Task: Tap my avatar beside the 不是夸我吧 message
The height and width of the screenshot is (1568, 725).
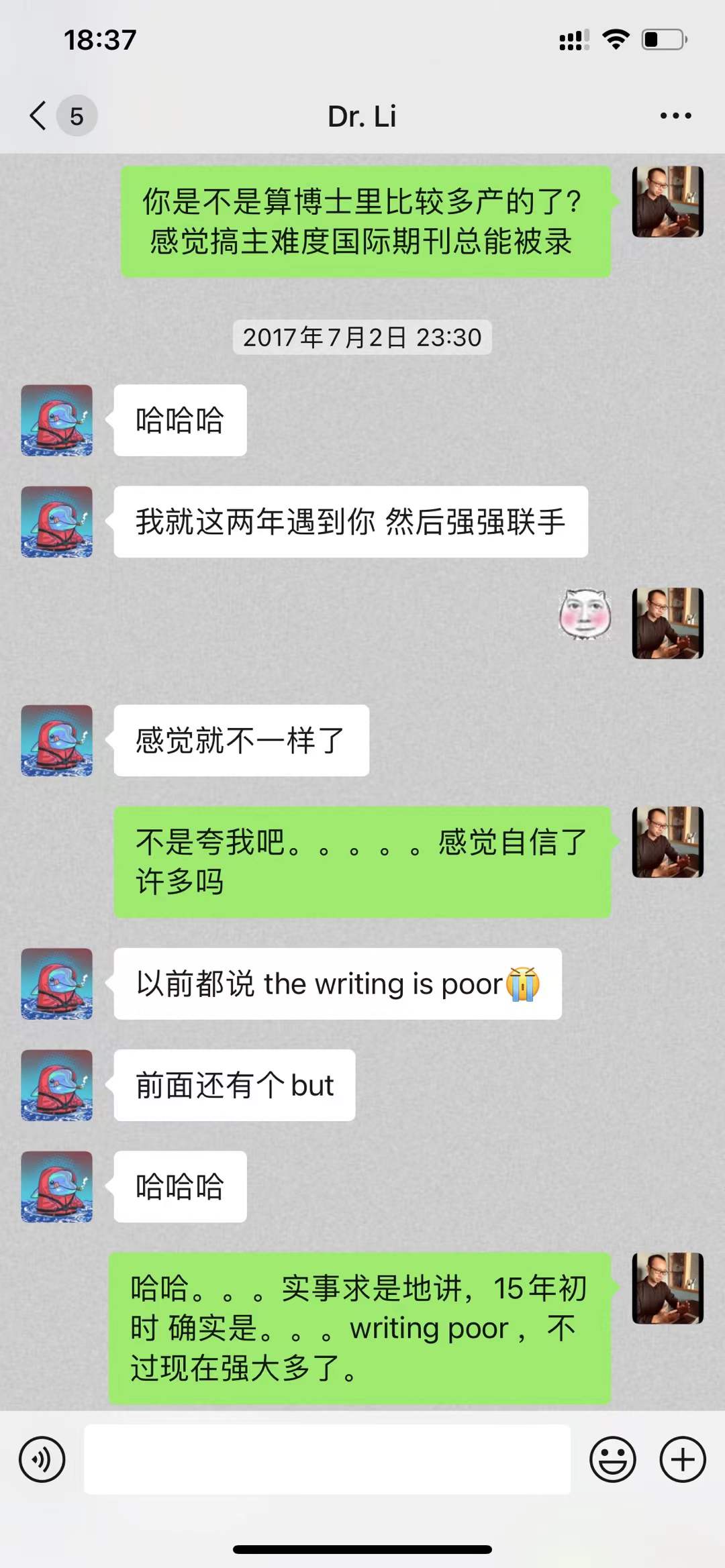Action: [x=667, y=842]
